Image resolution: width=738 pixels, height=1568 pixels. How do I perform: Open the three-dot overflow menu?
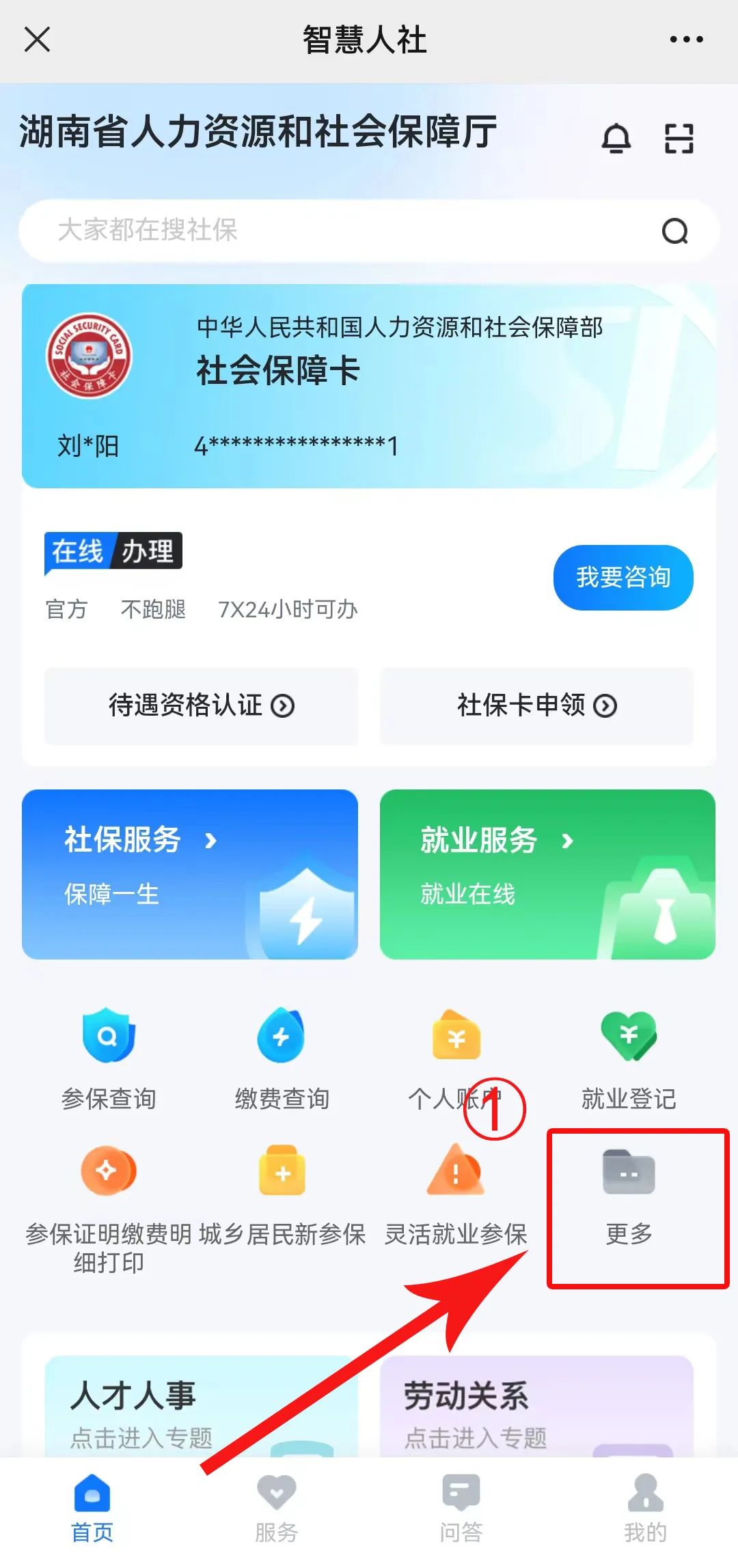point(686,40)
